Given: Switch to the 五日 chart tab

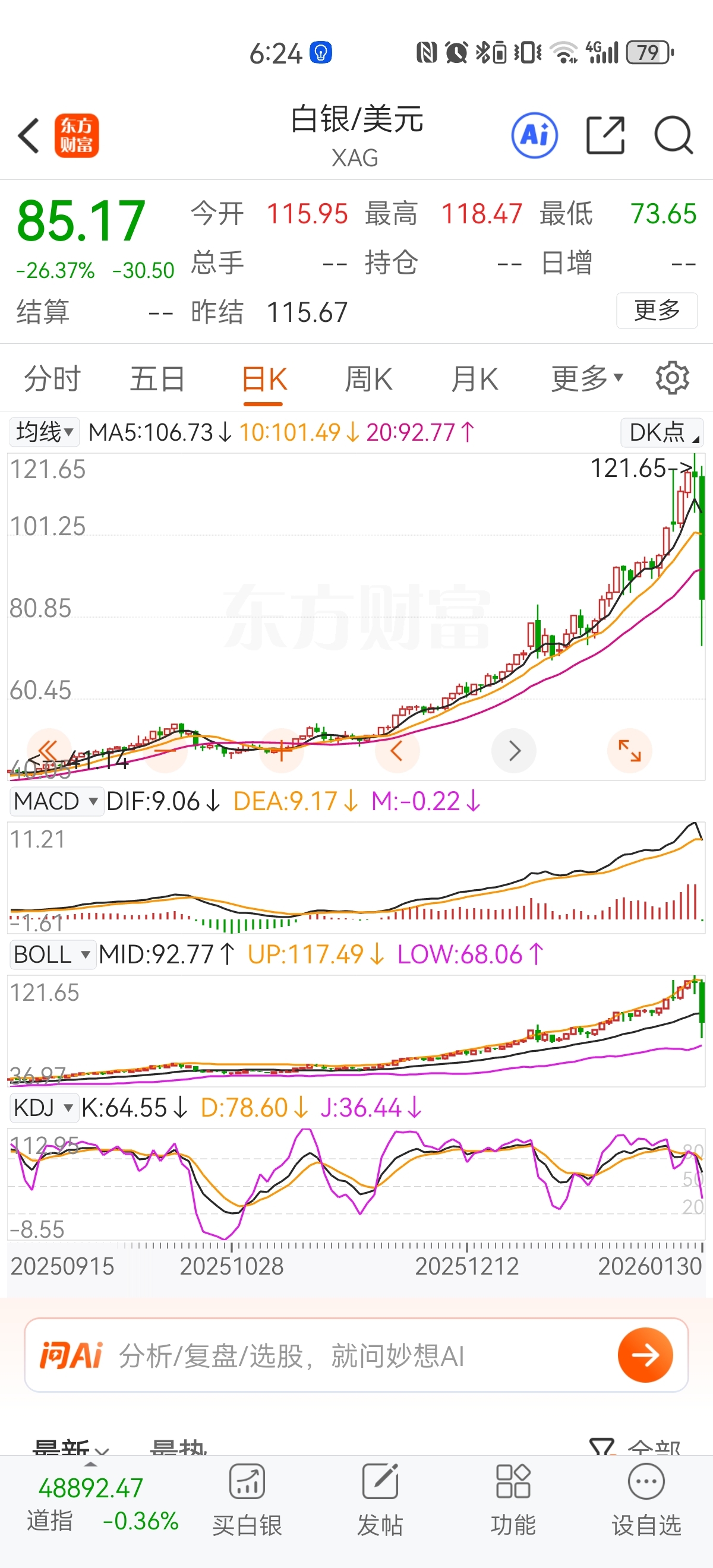Looking at the screenshot, I should point(157,379).
